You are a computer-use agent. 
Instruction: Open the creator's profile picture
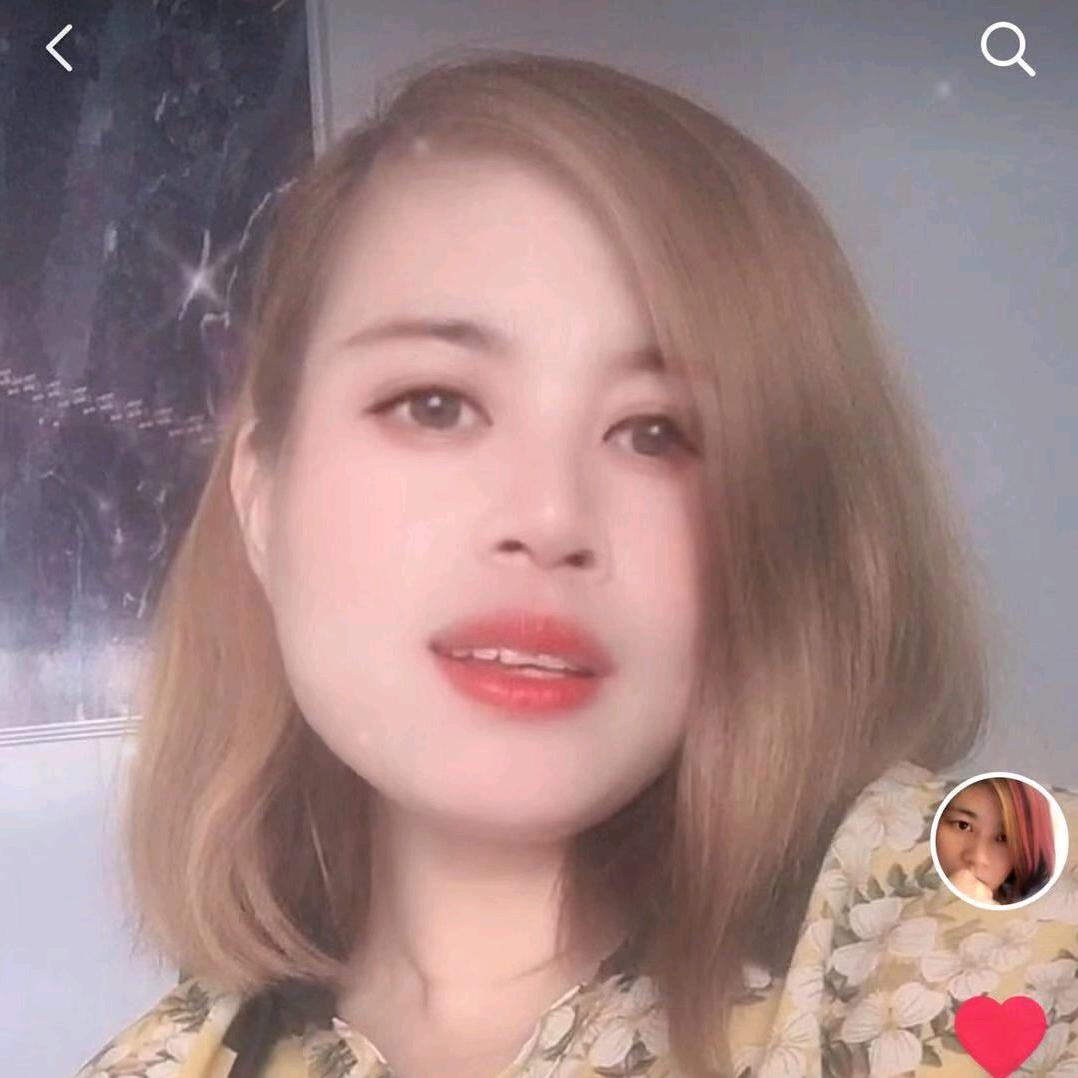coord(999,841)
